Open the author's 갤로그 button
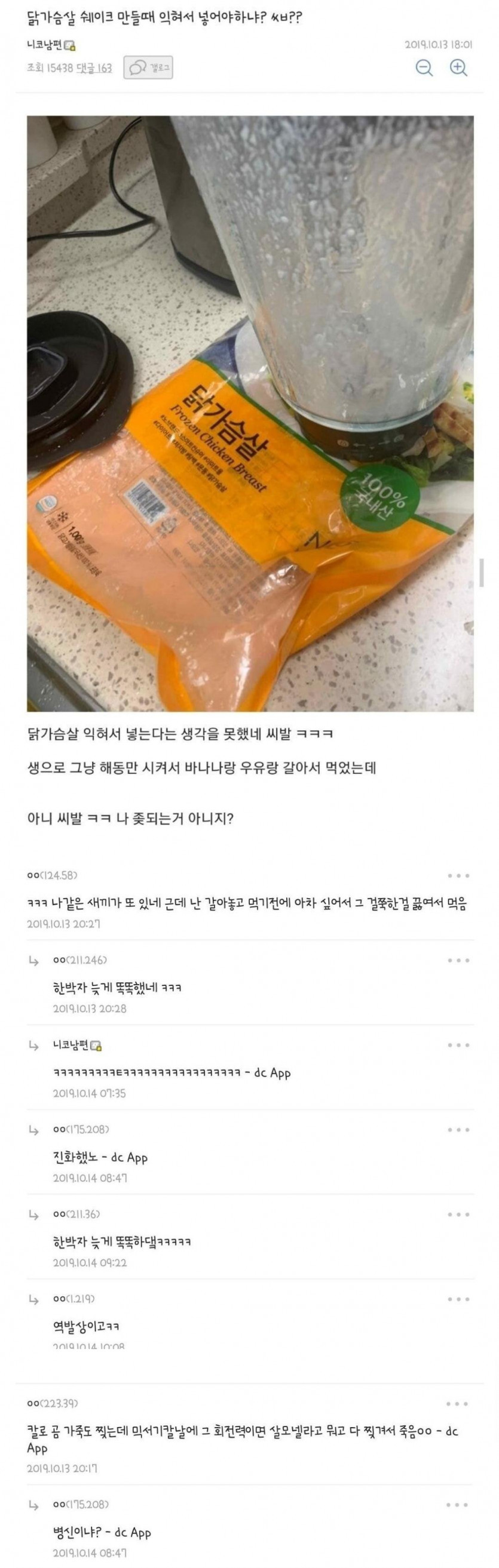Image resolution: width=499 pixels, height=1568 pixels. pos(149,67)
